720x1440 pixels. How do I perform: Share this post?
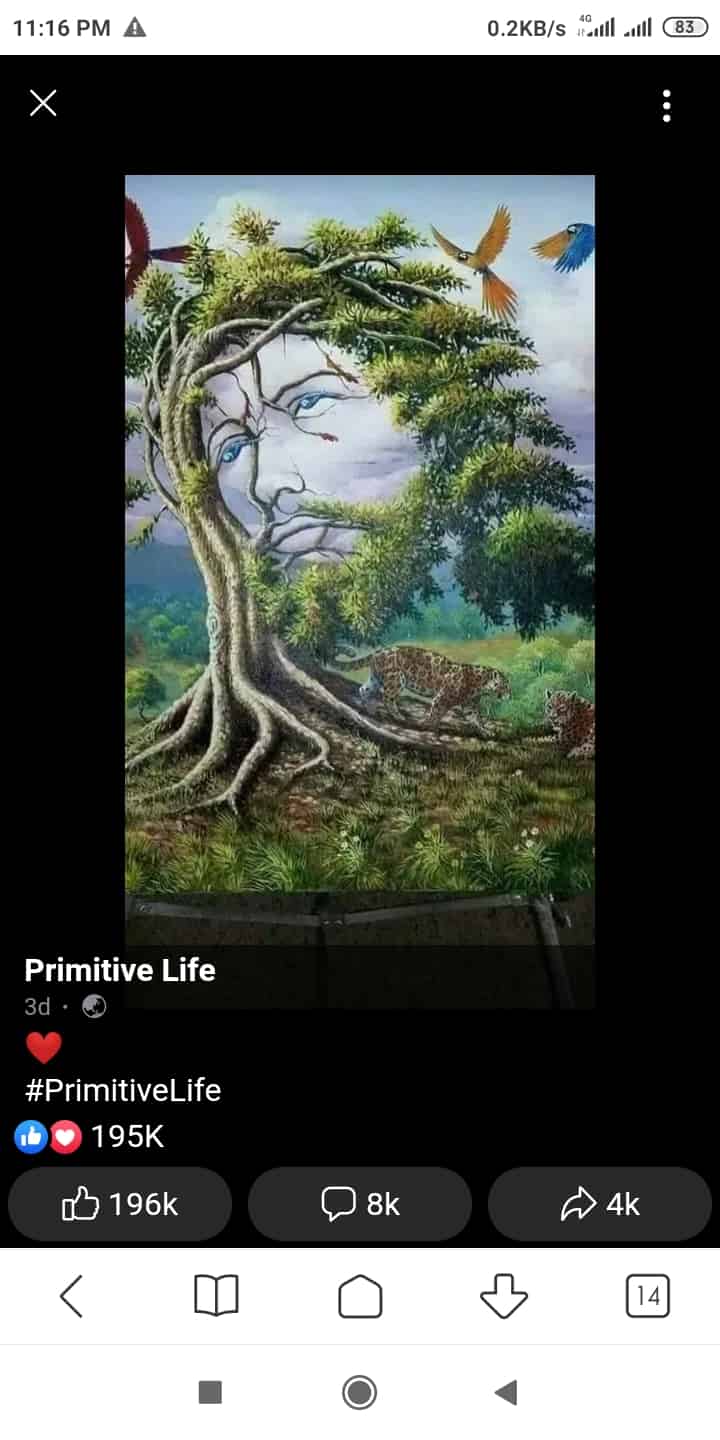[x=600, y=1204]
